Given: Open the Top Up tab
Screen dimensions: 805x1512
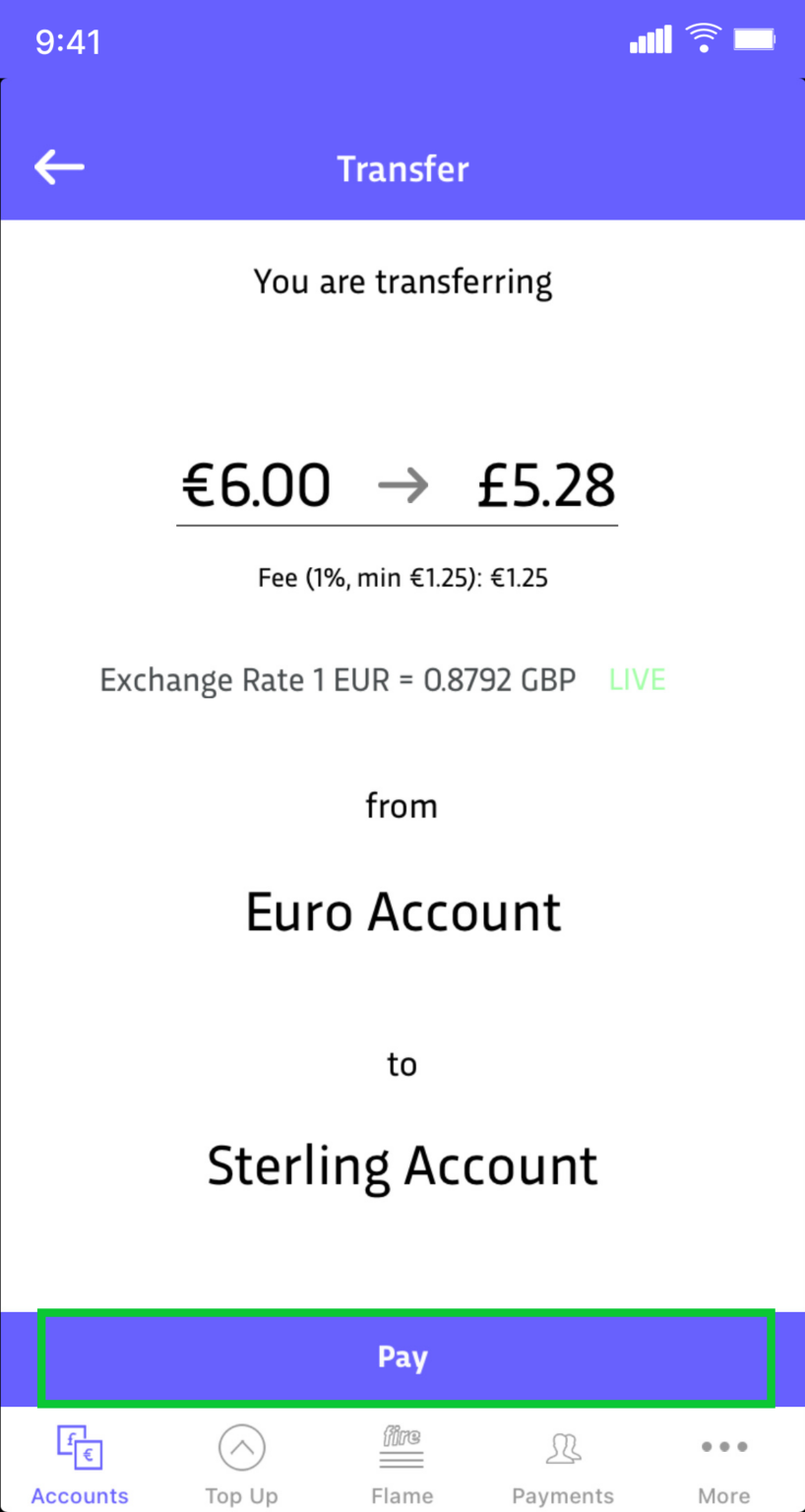Looking at the screenshot, I should click(241, 1464).
